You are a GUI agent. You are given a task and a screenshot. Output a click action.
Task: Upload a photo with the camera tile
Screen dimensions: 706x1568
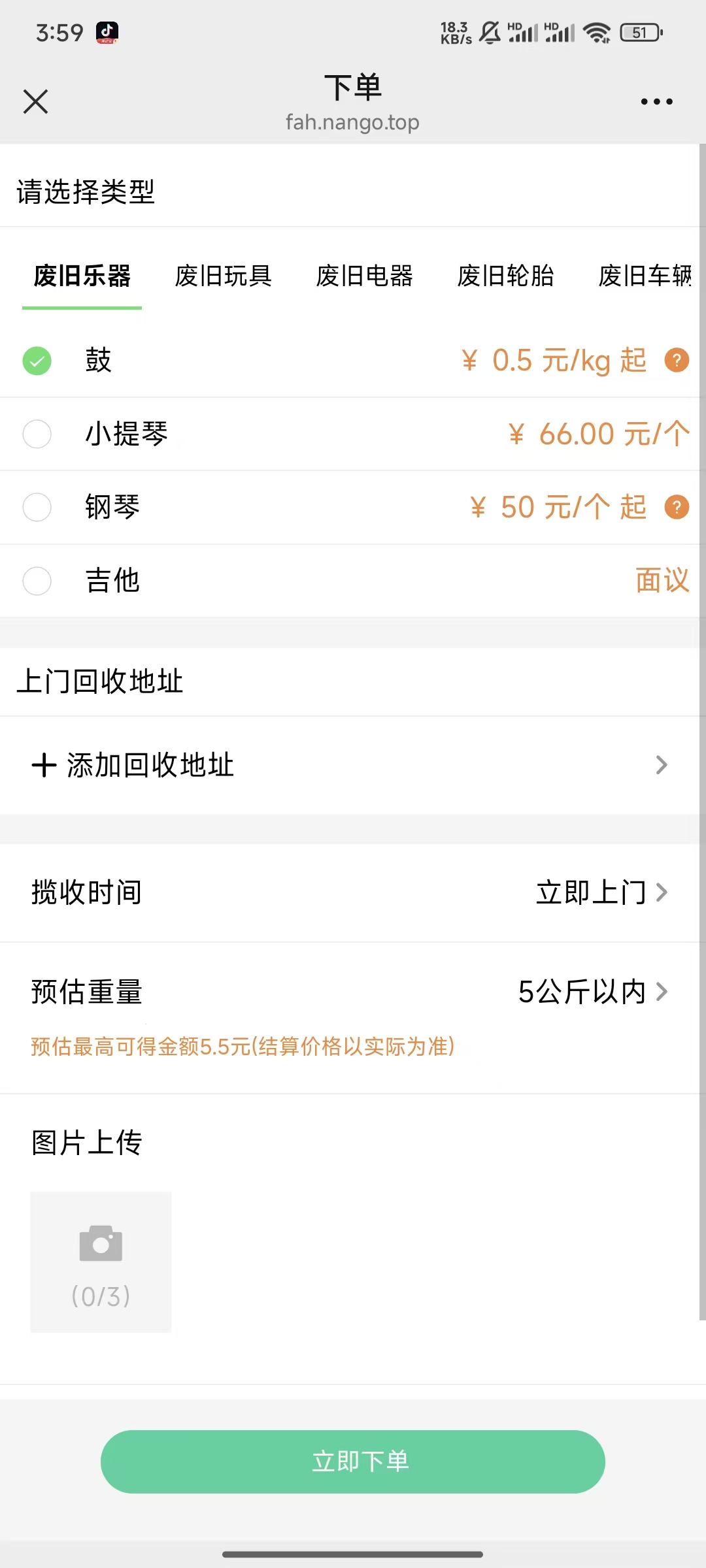(101, 1262)
